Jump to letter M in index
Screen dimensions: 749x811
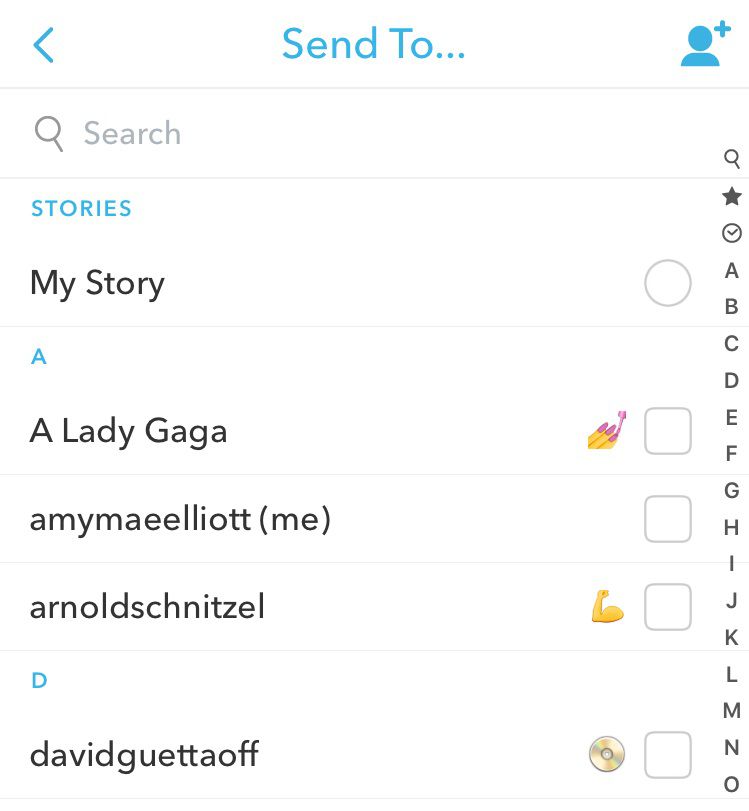tap(731, 711)
